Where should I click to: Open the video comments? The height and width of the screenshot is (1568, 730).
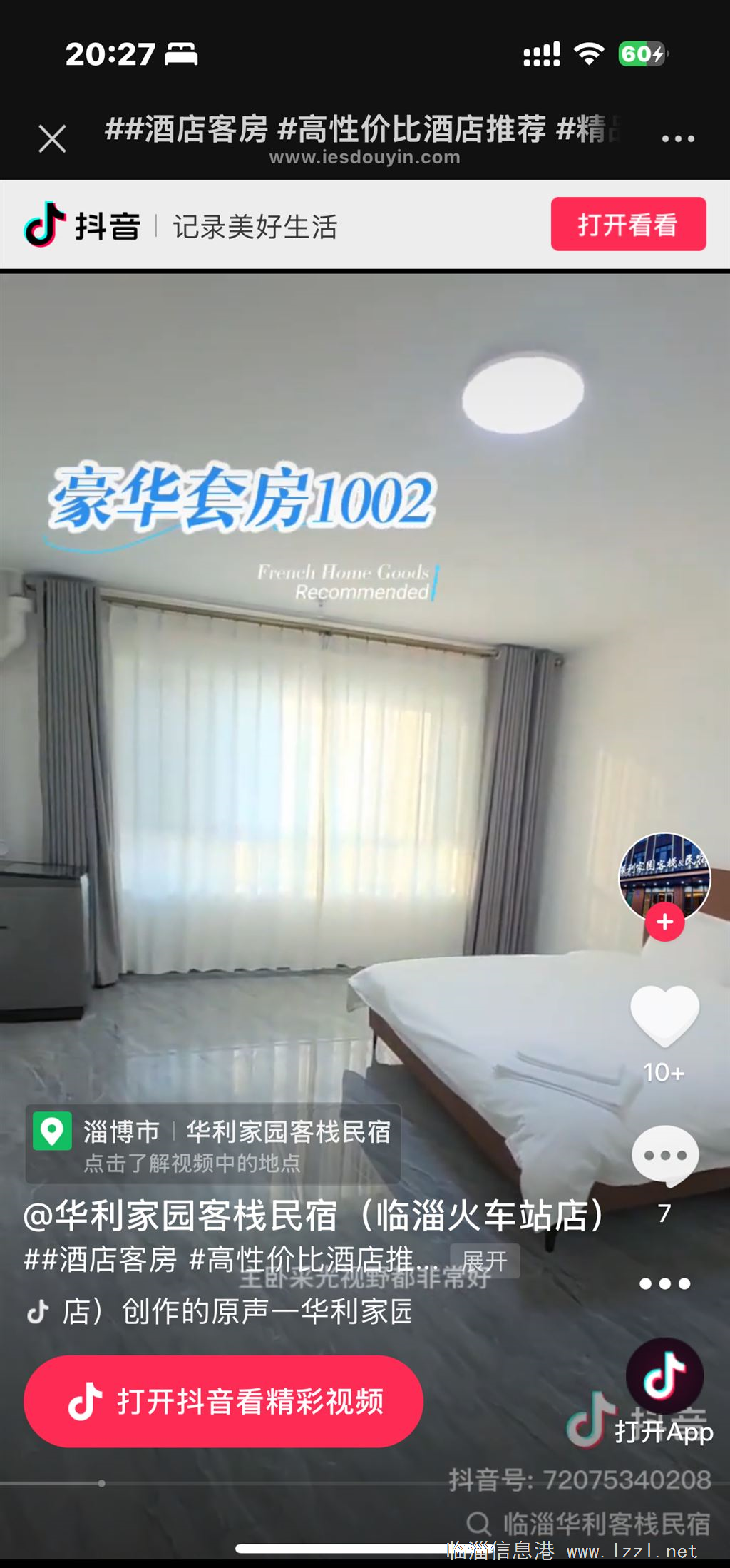tap(664, 1156)
